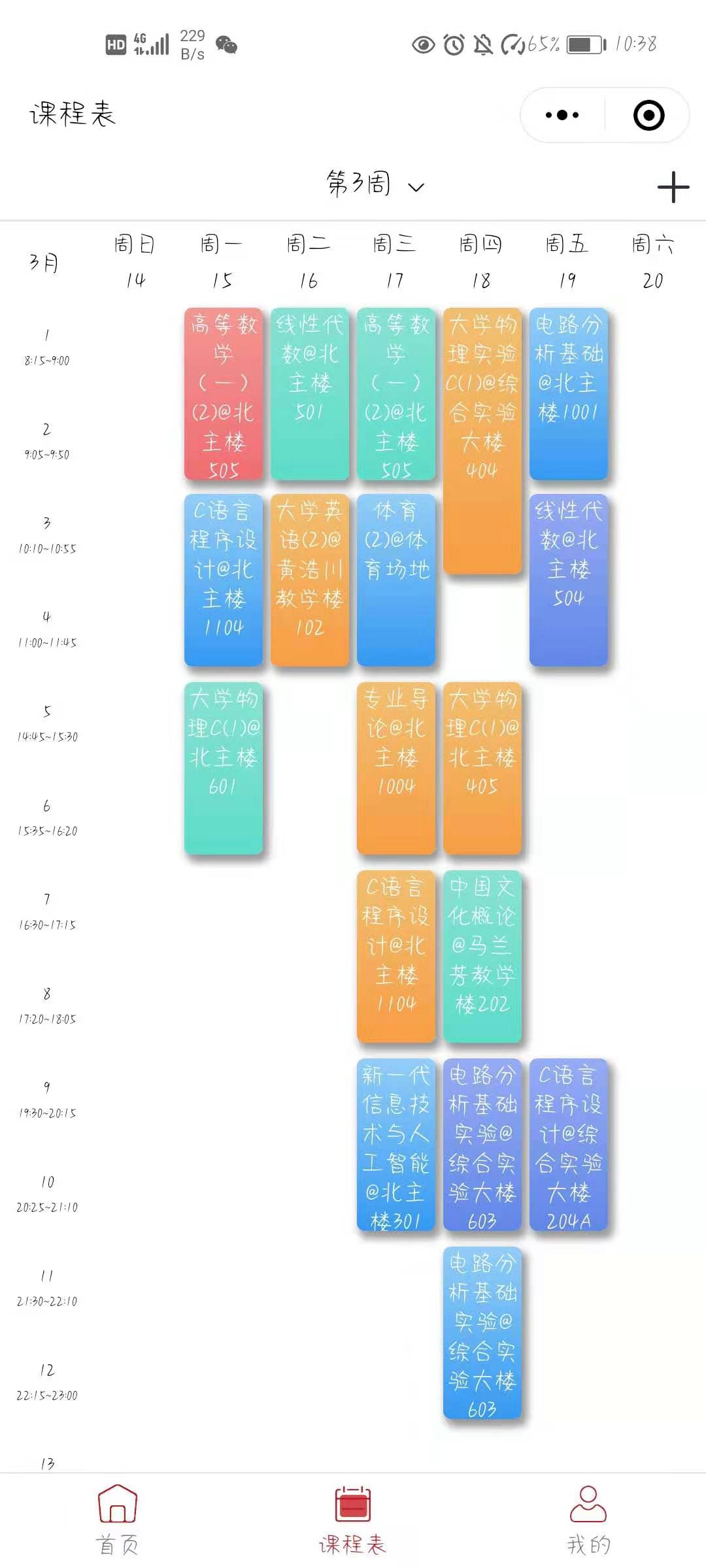Screen dimensions: 706x1568
Task: Tap the capsule target close icon
Action: (x=647, y=114)
